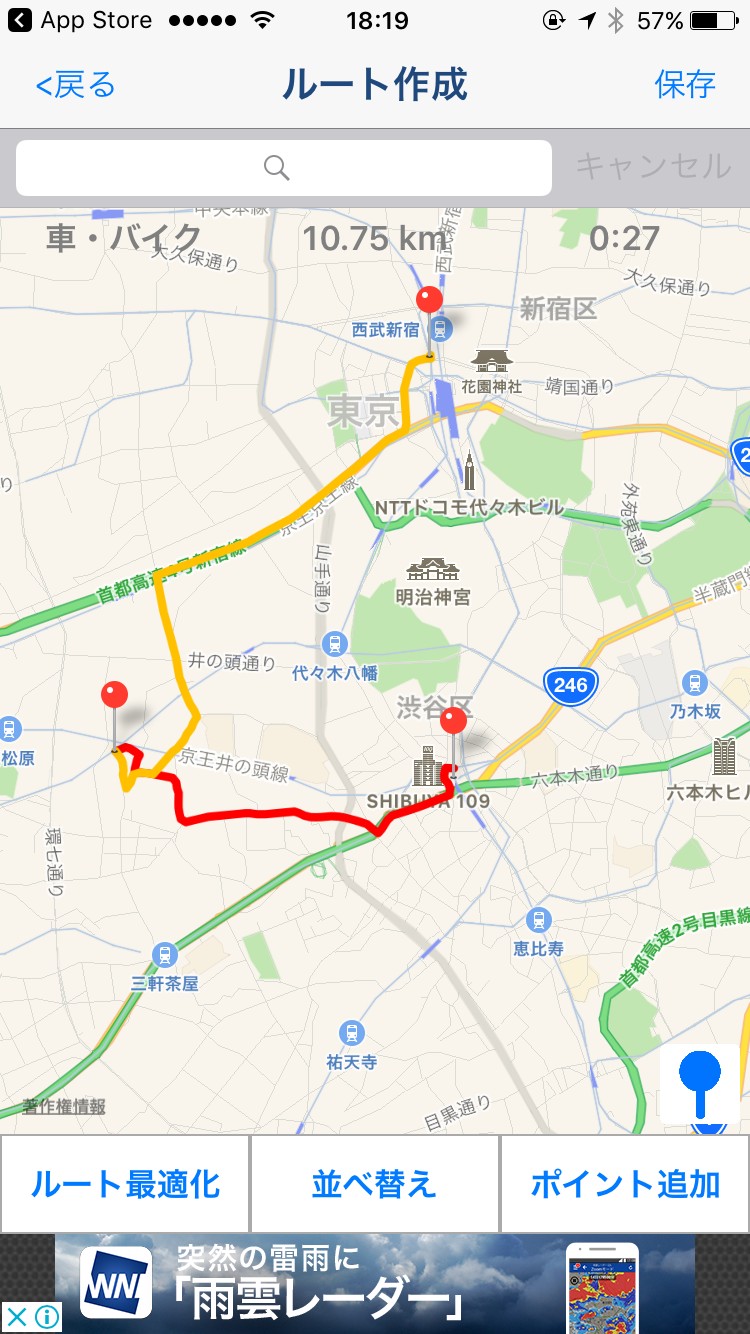Tap the blue pin drop button
The image size is (750, 1334).
(x=700, y=1083)
